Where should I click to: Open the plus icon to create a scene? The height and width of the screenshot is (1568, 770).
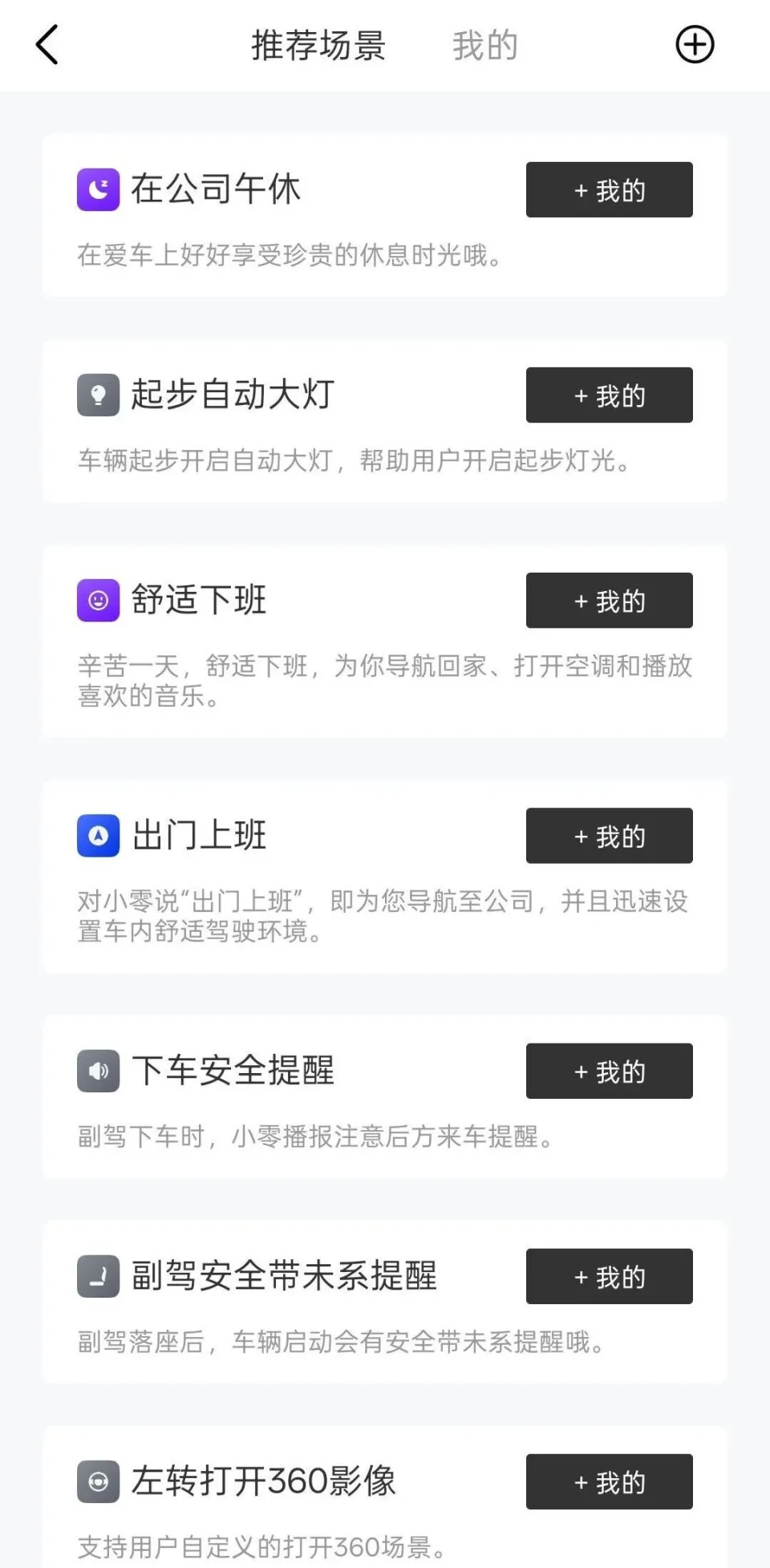pyautogui.click(x=695, y=45)
